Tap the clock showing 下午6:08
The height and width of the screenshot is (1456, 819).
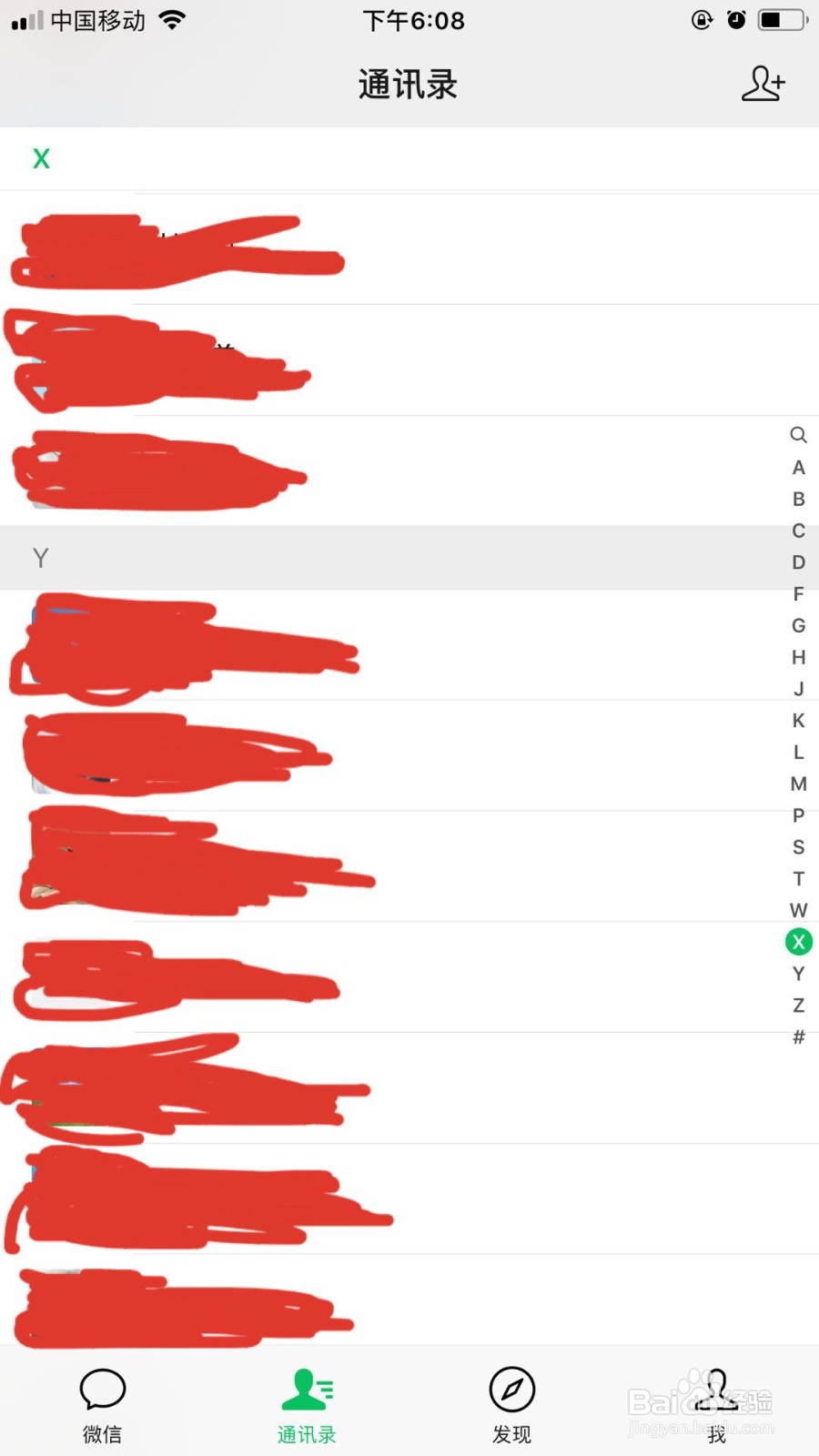click(x=414, y=20)
